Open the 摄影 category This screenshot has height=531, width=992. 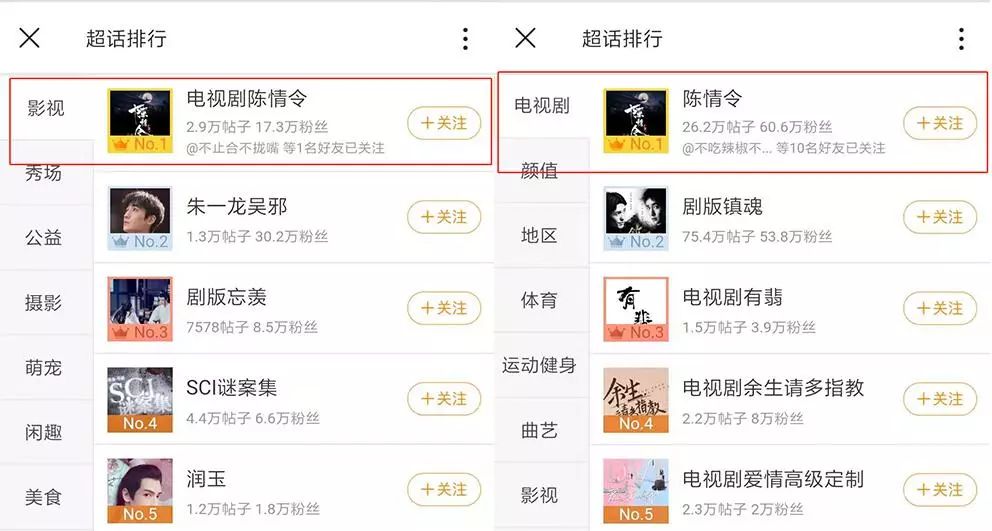point(44,303)
